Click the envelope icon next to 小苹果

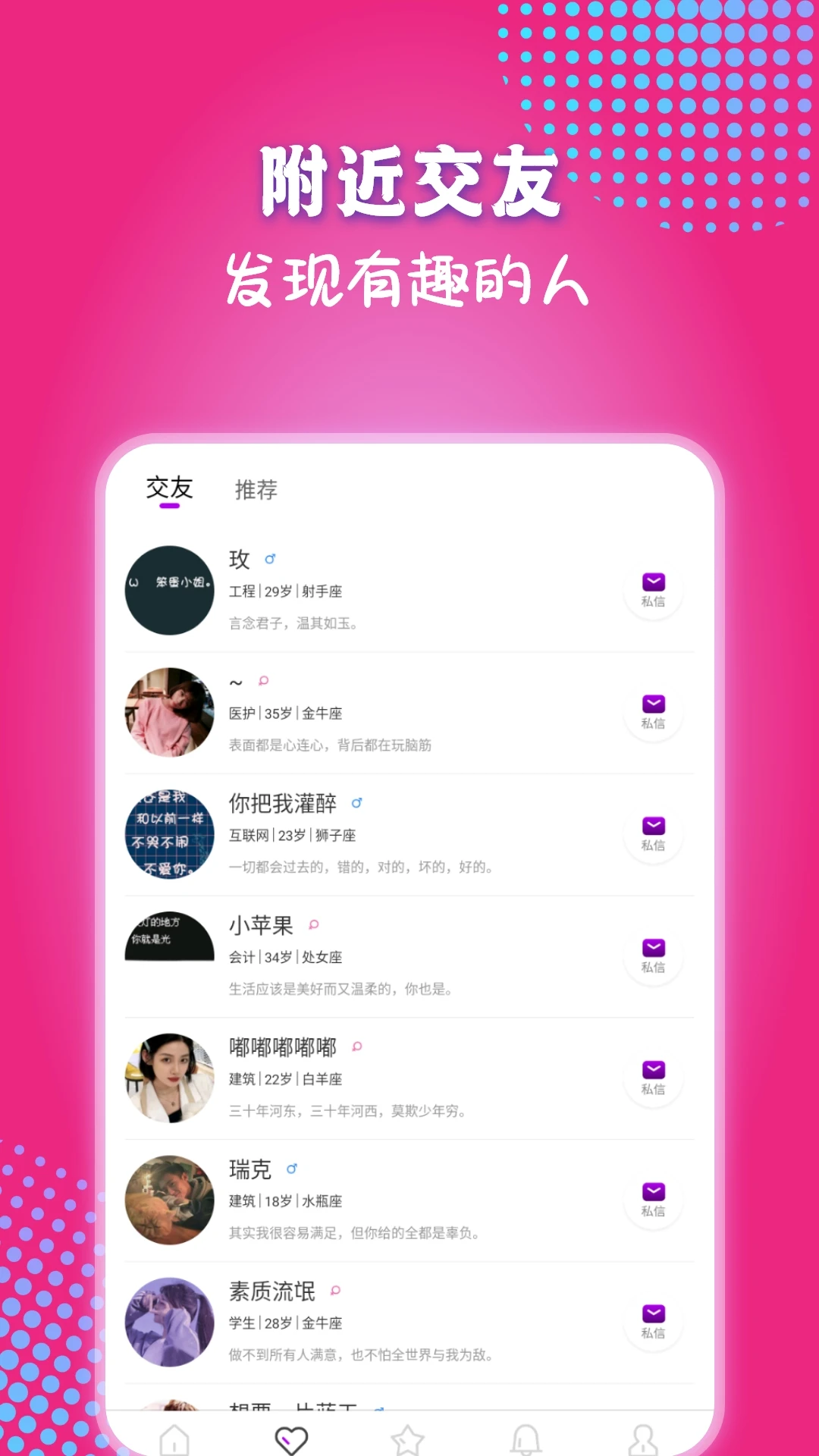(652, 947)
